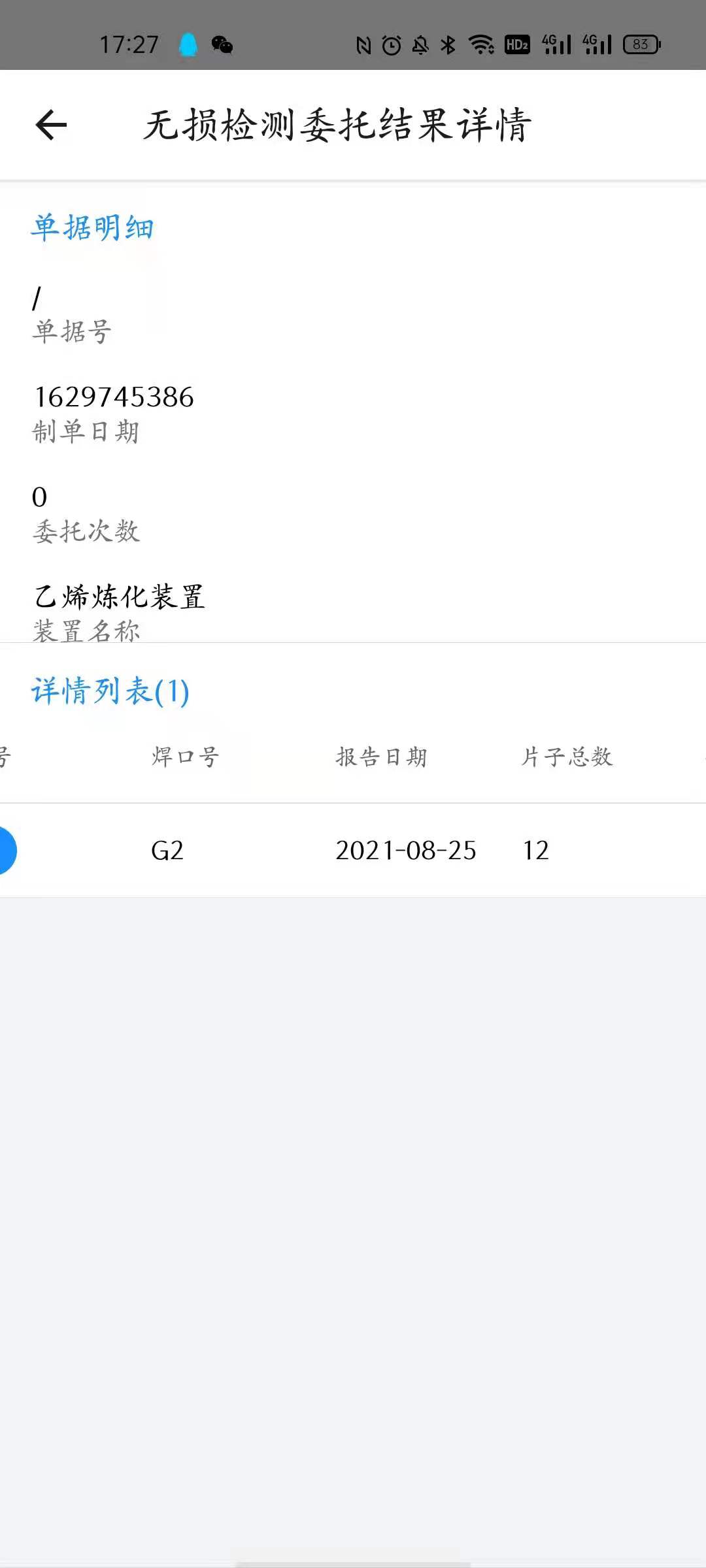The height and width of the screenshot is (1568, 706).
Task: Tap the HD2 indicator in status bar
Action: [516, 44]
